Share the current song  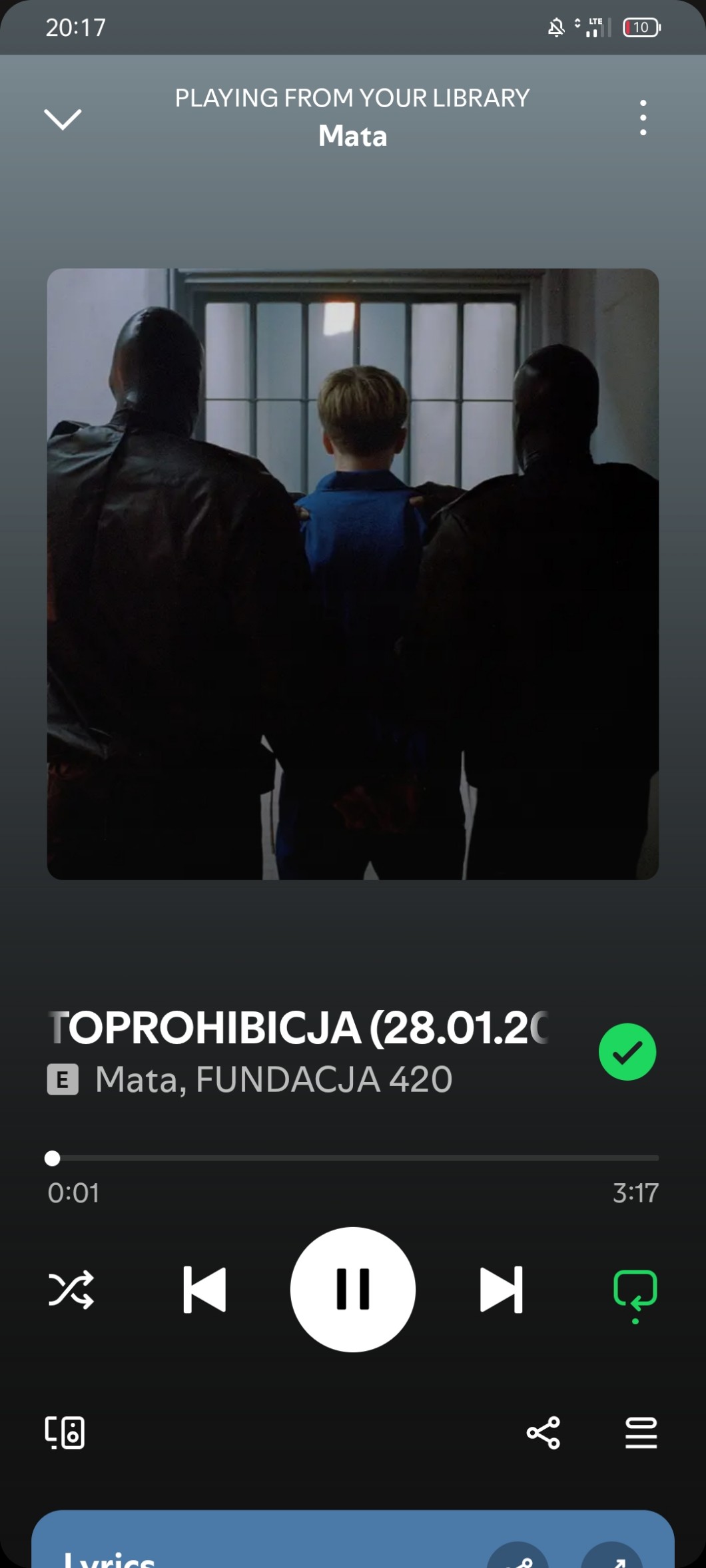click(x=543, y=1432)
